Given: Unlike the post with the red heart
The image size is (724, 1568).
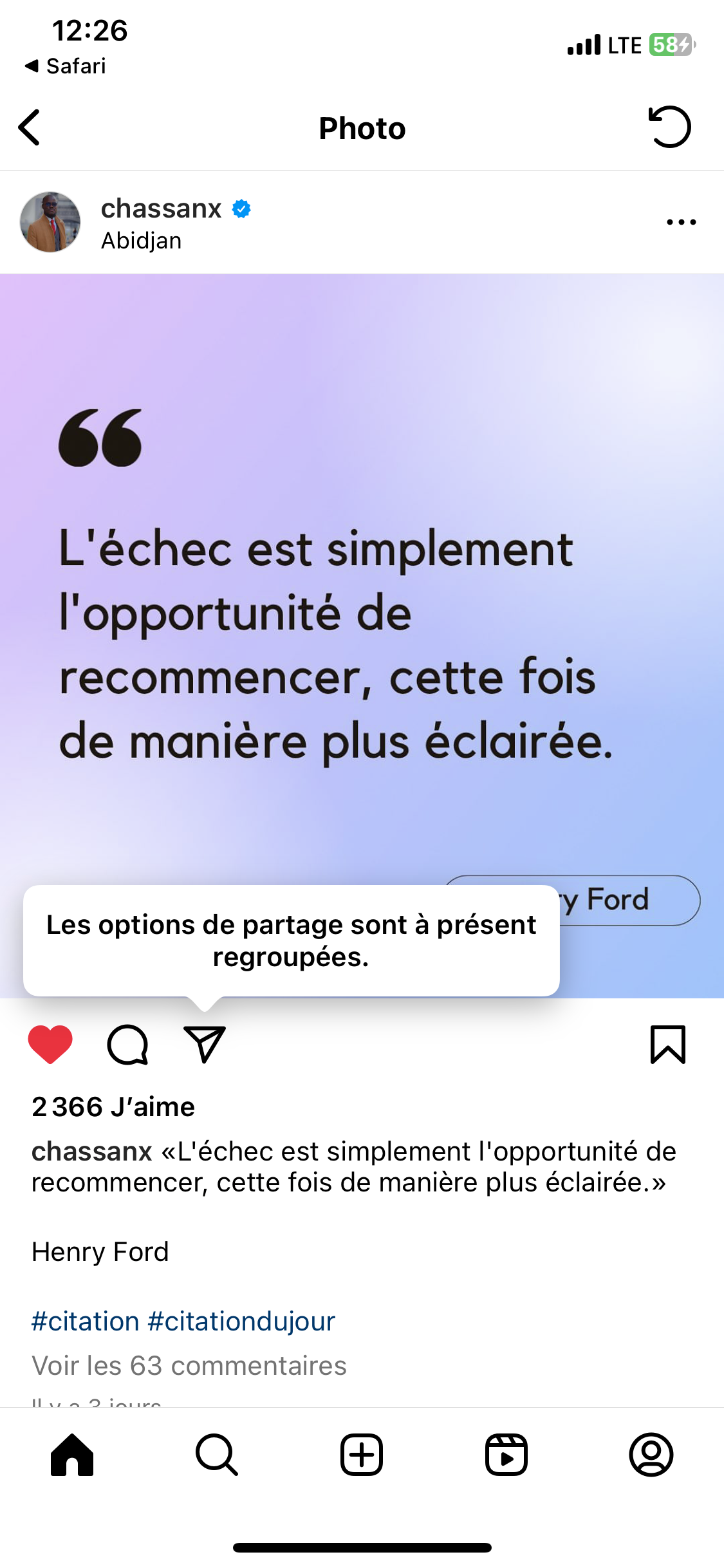Looking at the screenshot, I should point(50,1044).
